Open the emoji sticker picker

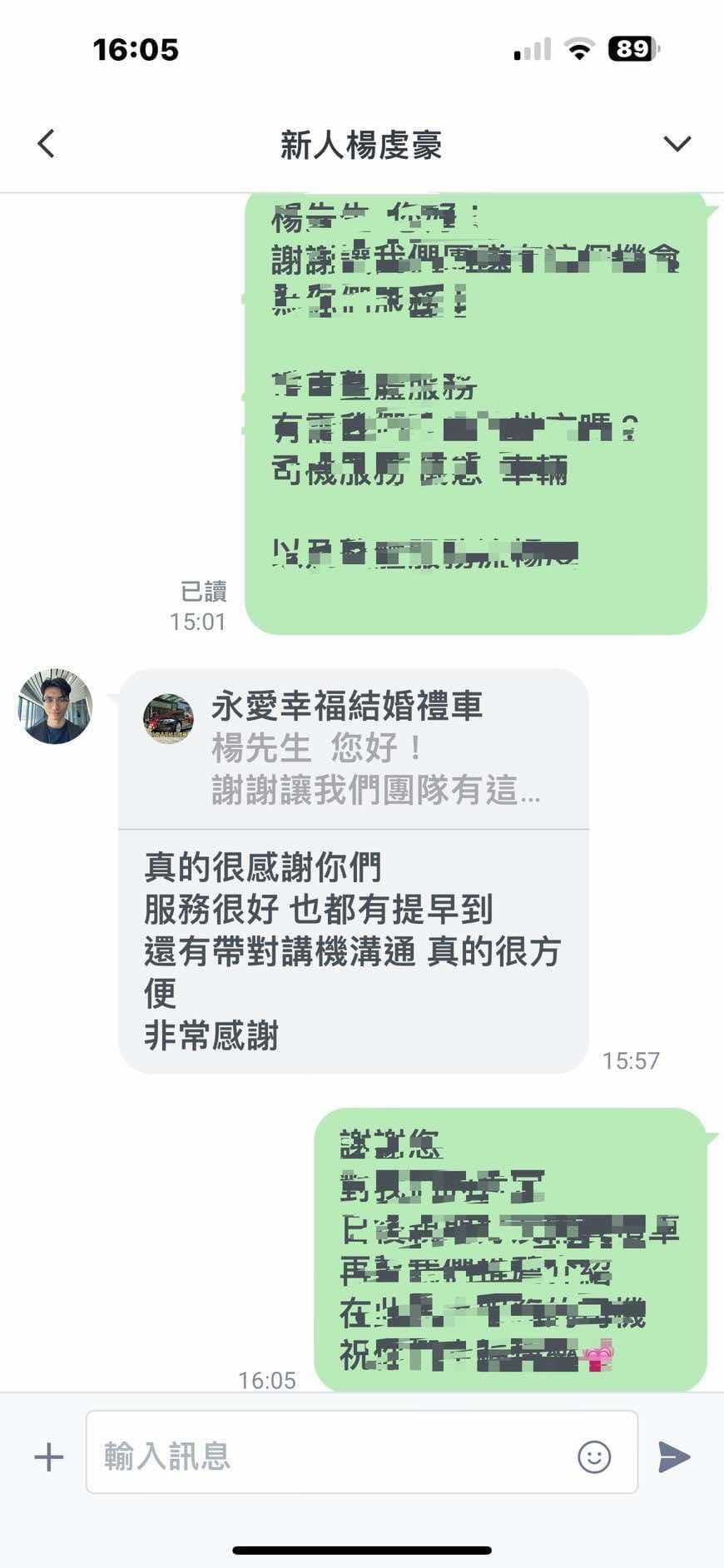[594, 1456]
